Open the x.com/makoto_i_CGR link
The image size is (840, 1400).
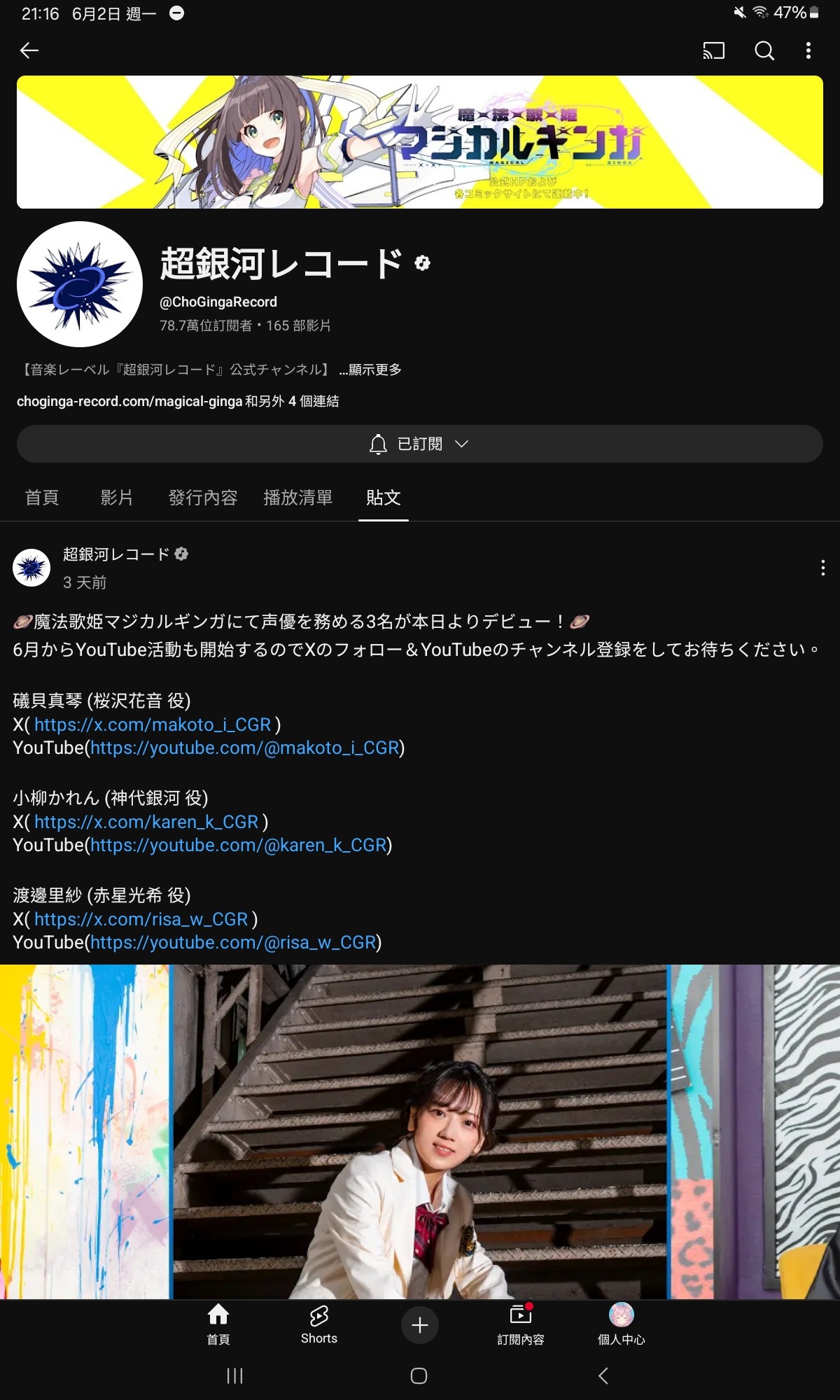[x=153, y=724]
